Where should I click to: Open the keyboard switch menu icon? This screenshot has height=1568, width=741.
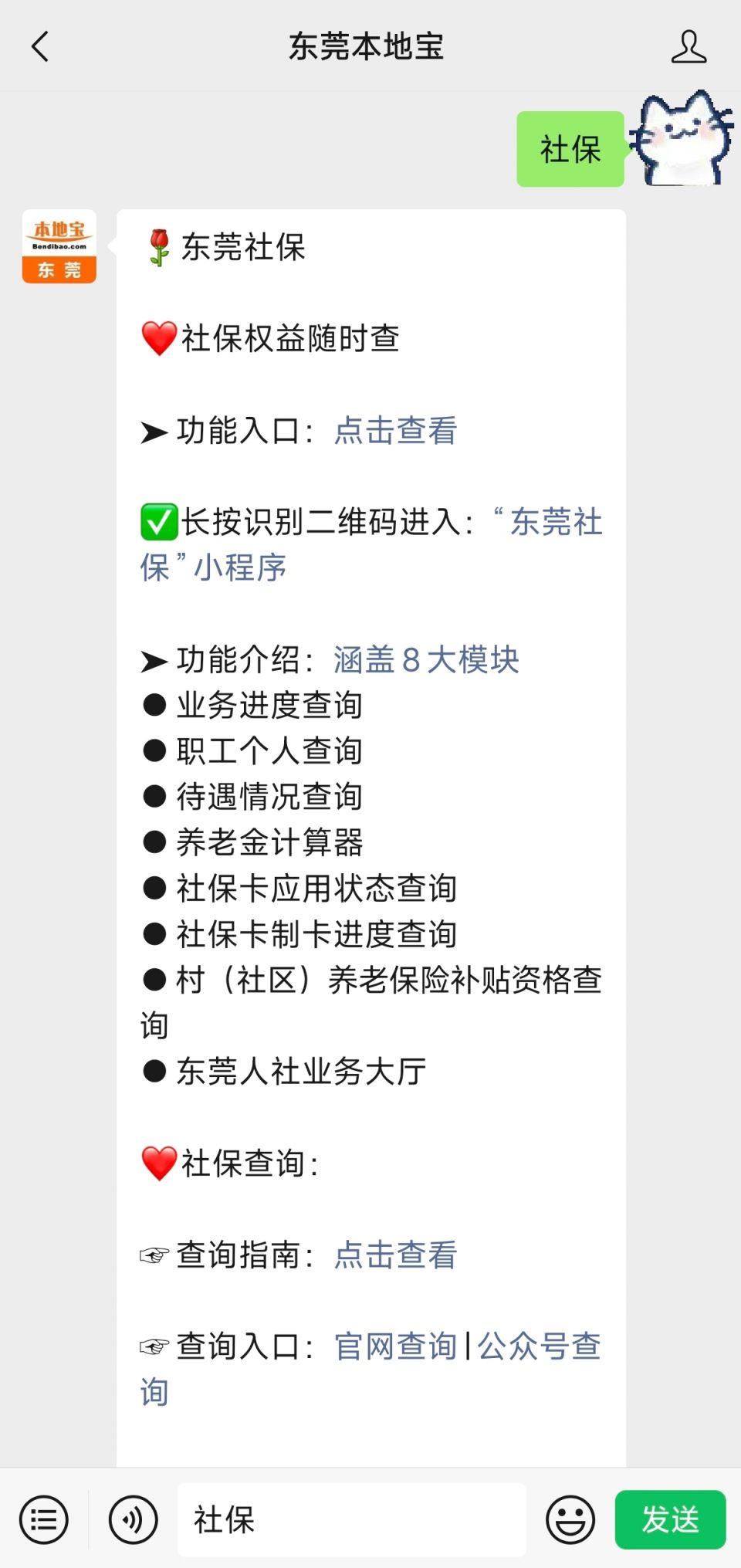[44, 1519]
